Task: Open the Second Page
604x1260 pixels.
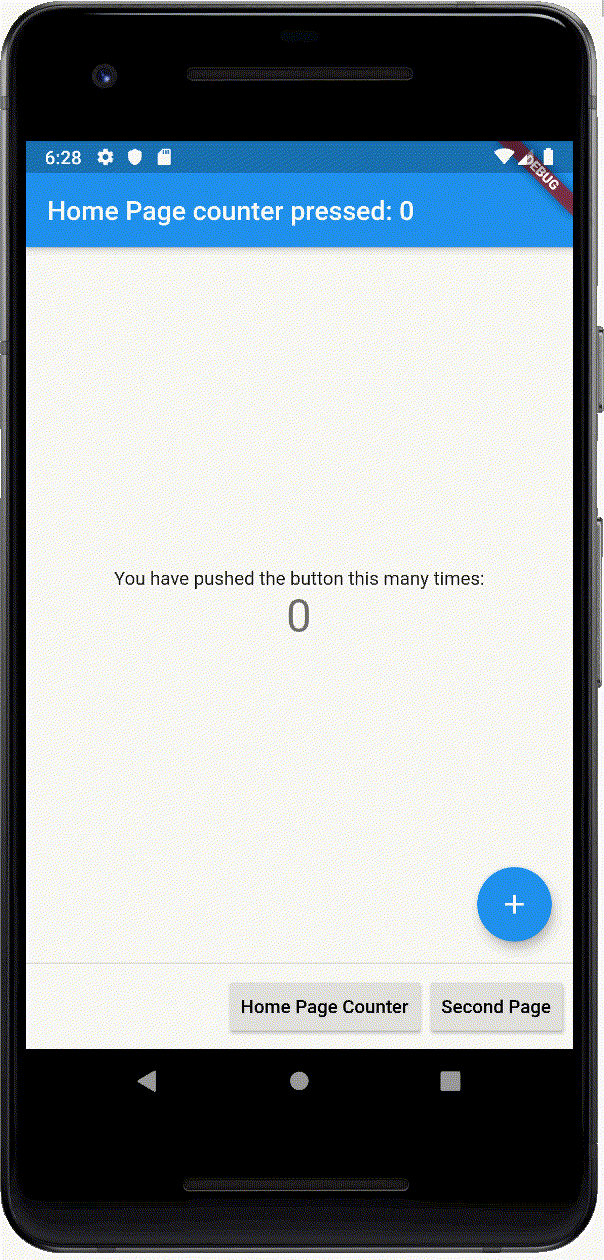Action: click(x=496, y=1006)
